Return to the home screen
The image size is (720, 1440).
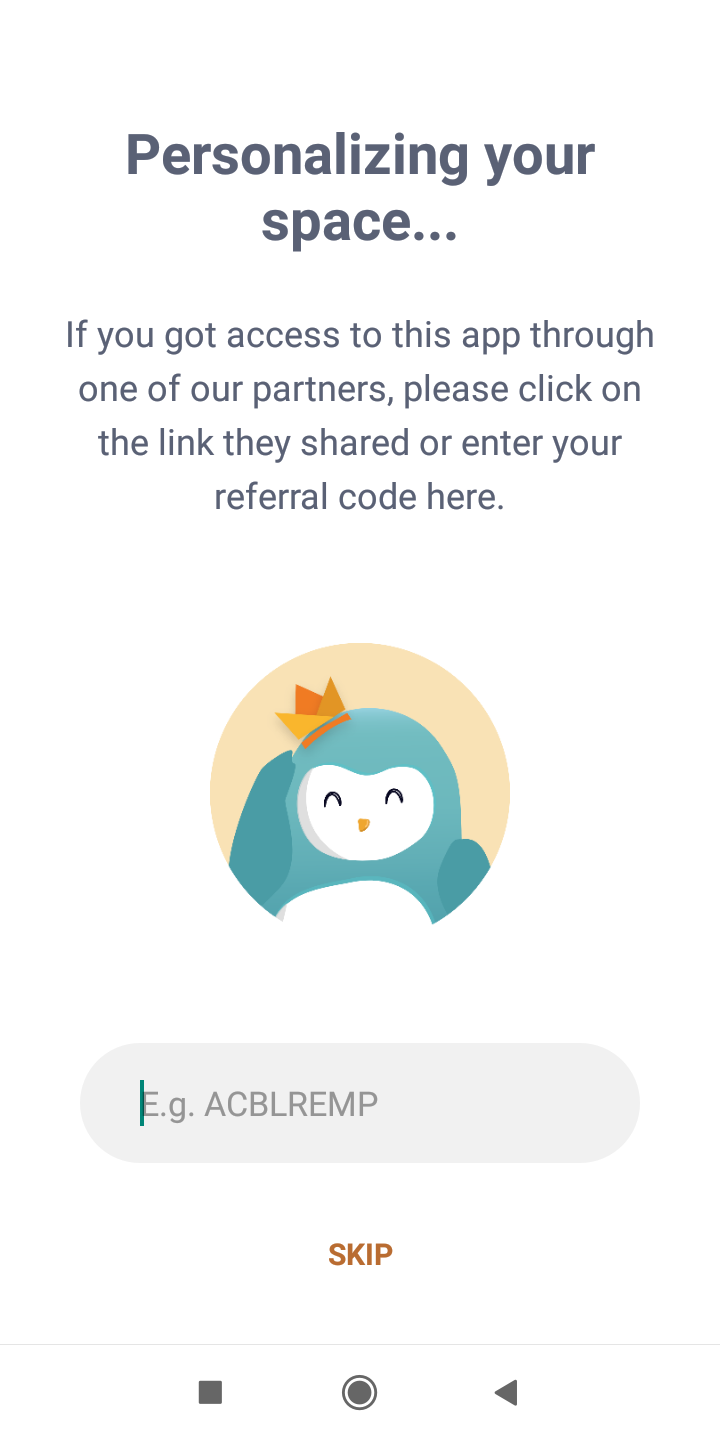[359, 1392]
